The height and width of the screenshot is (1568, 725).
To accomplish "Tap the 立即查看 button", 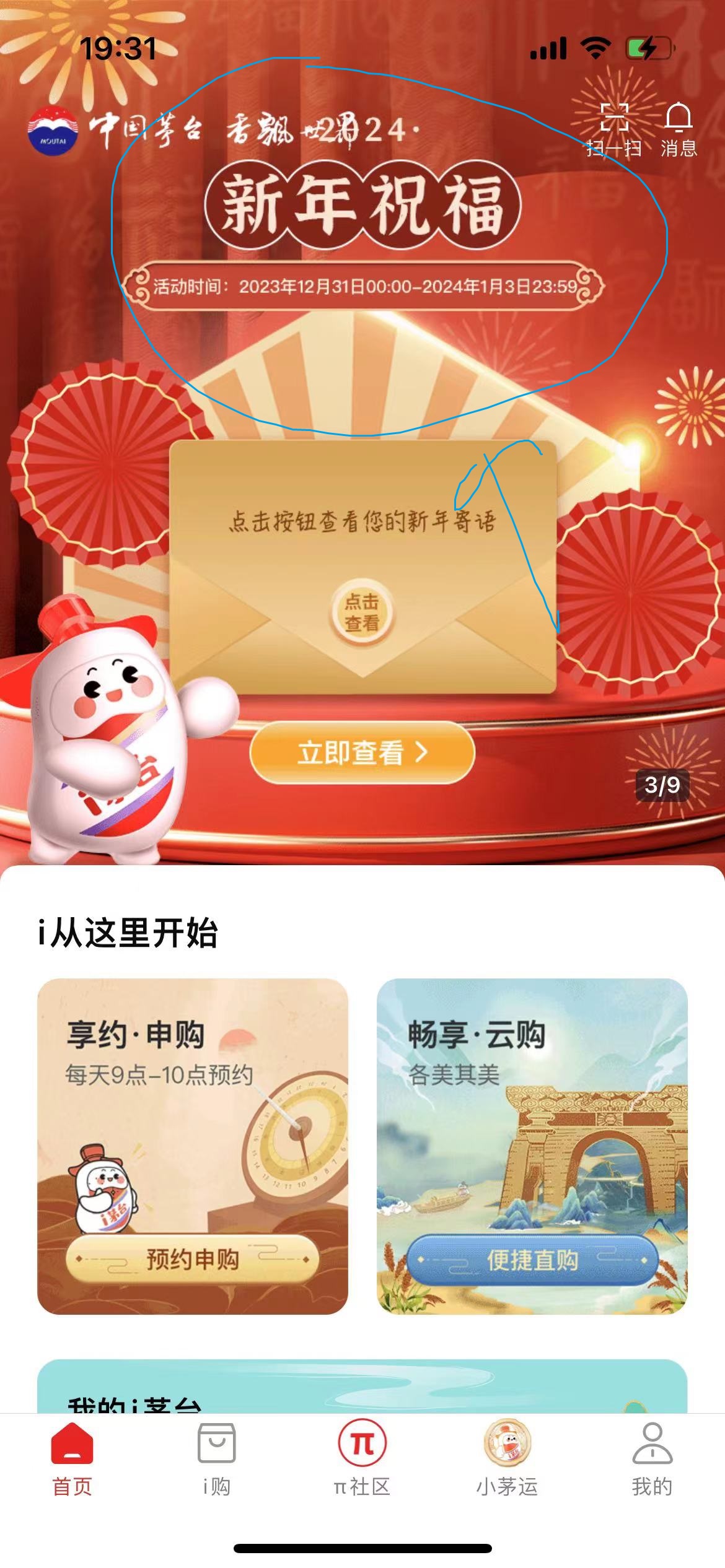I will click(x=362, y=753).
